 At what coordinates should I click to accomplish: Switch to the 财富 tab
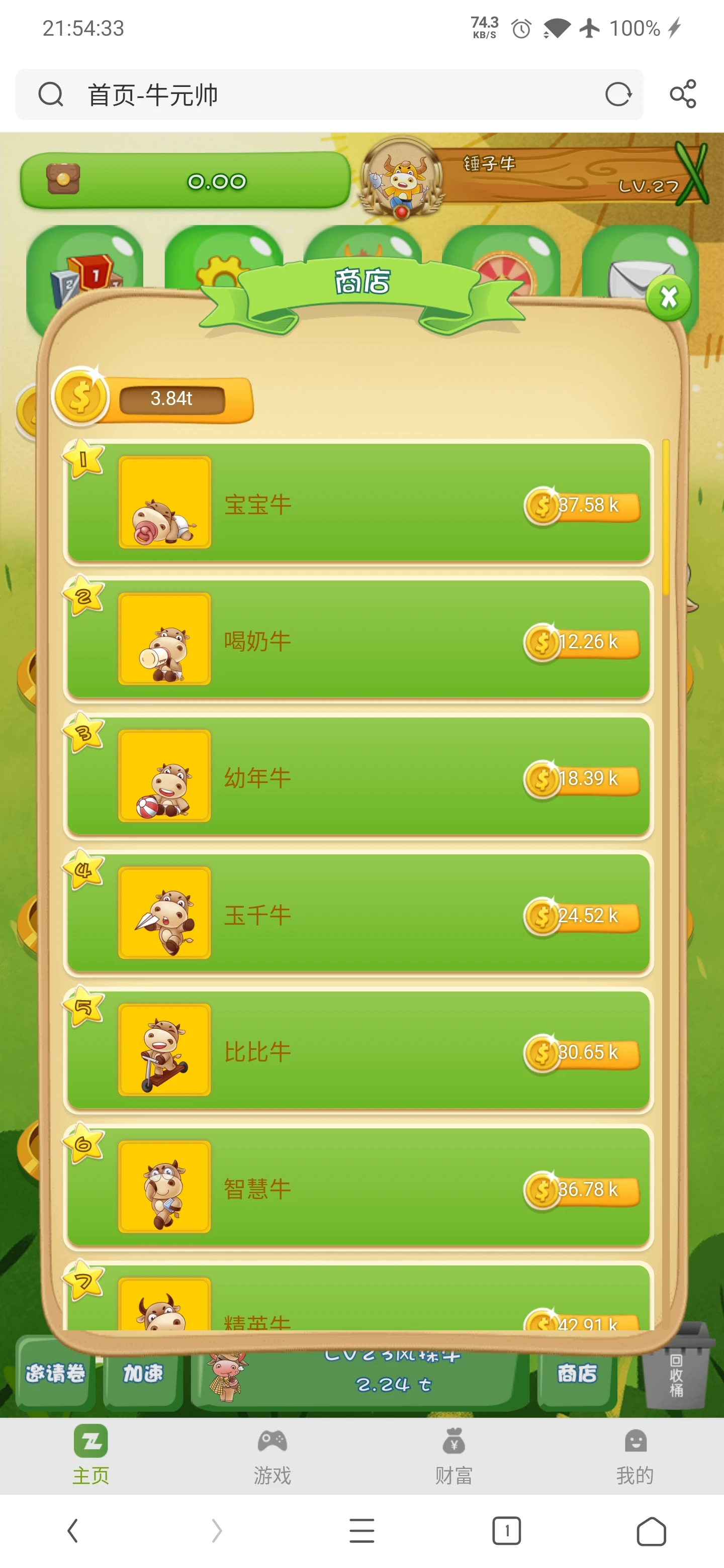coord(454,1456)
